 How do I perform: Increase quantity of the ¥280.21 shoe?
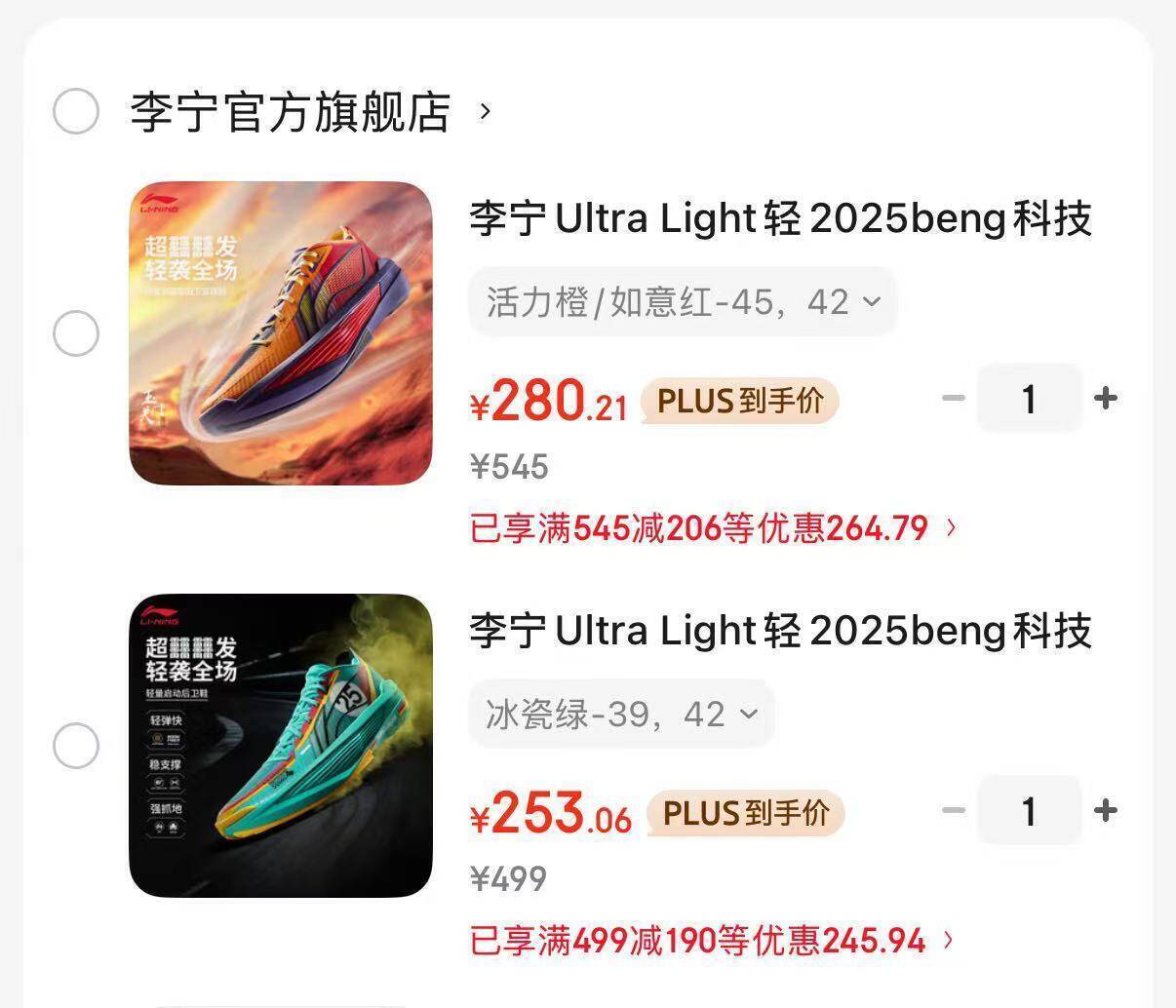click(1106, 398)
